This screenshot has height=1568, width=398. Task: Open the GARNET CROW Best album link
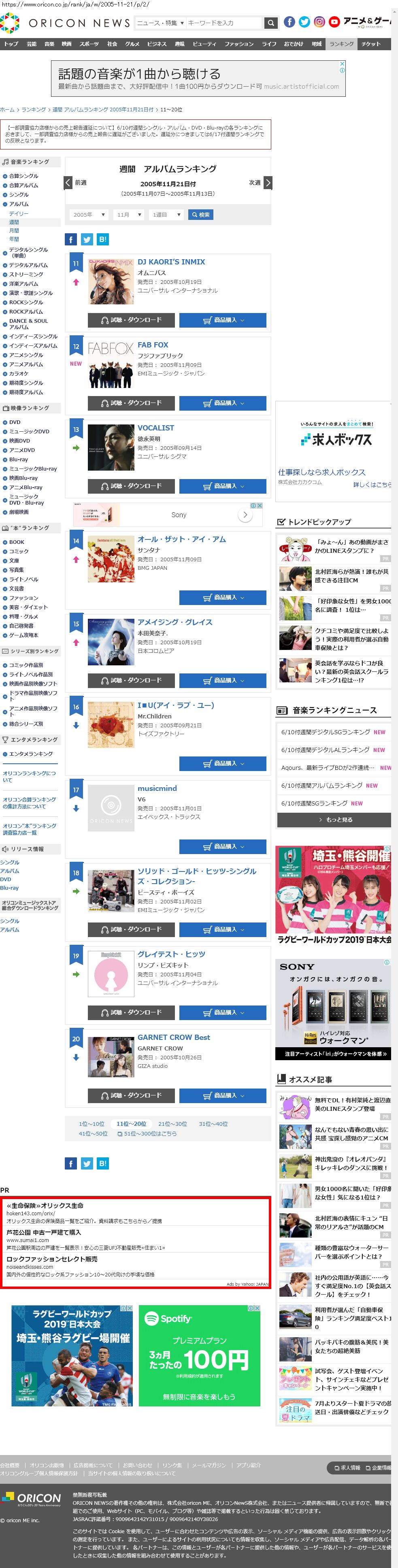pos(173,1037)
